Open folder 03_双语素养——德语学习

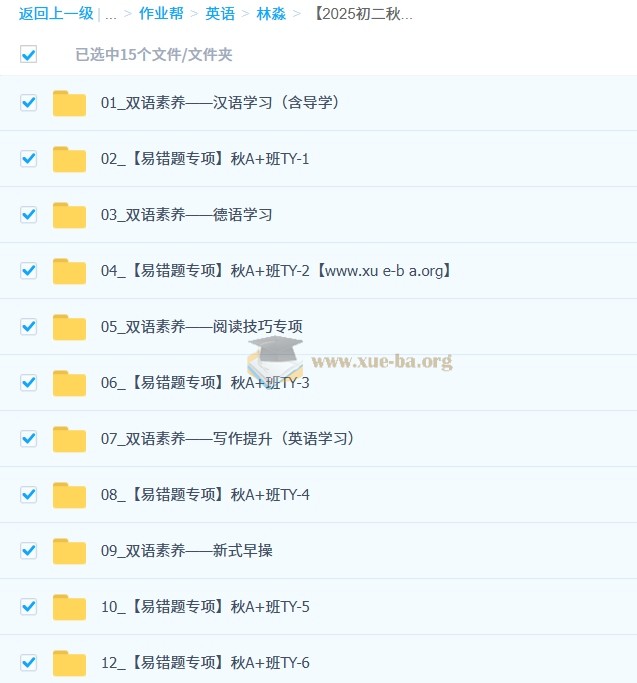(x=186, y=214)
